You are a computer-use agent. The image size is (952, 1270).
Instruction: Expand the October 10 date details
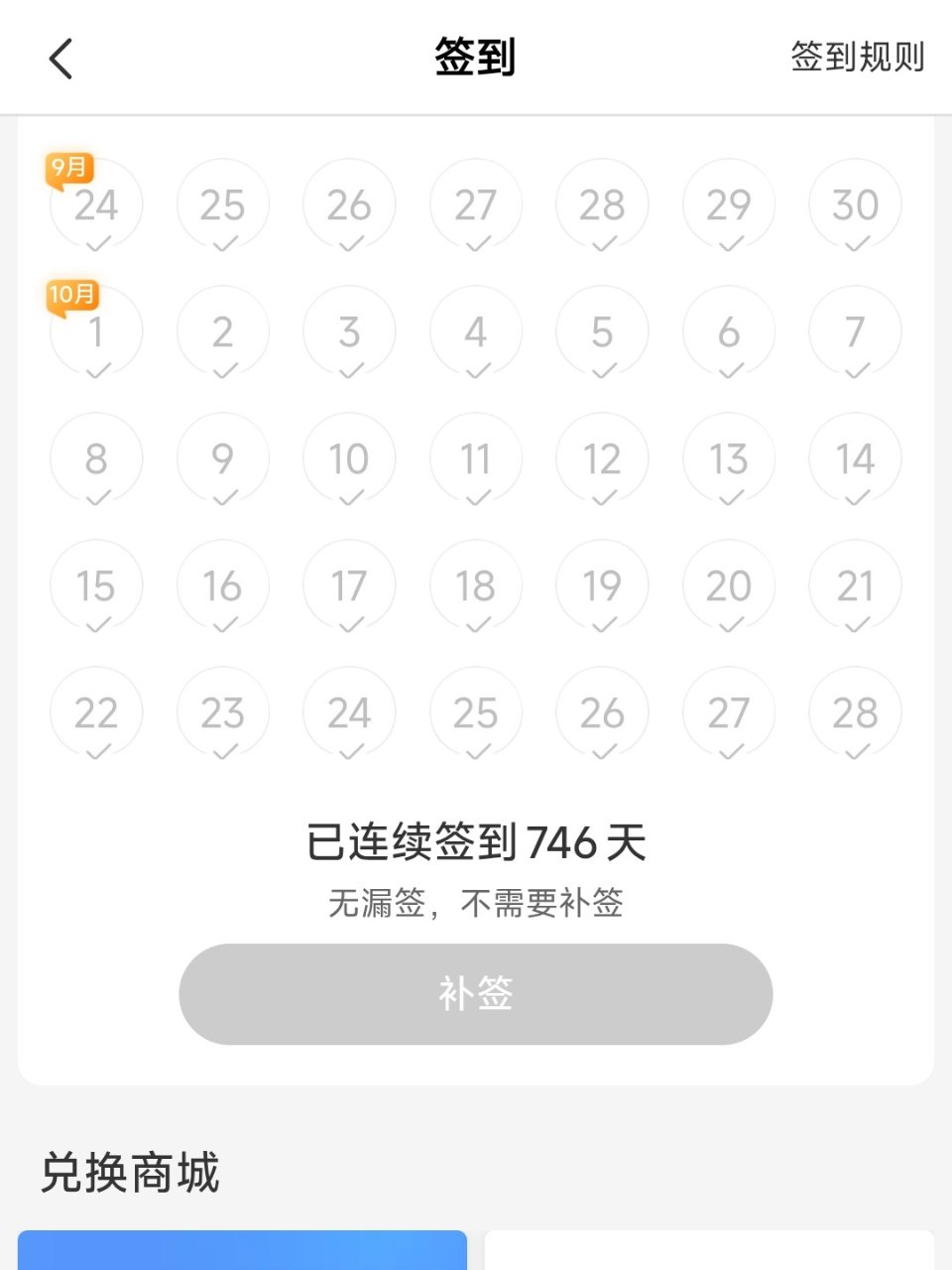click(348, 458)
